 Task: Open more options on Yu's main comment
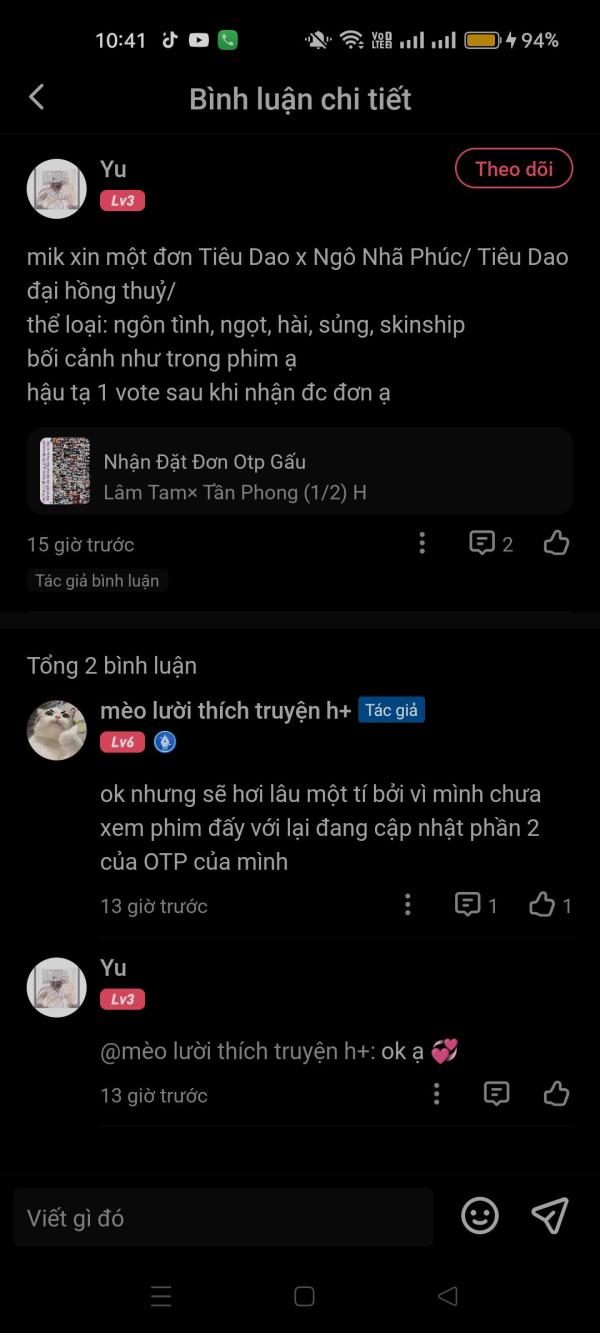(x=422, y=543)
